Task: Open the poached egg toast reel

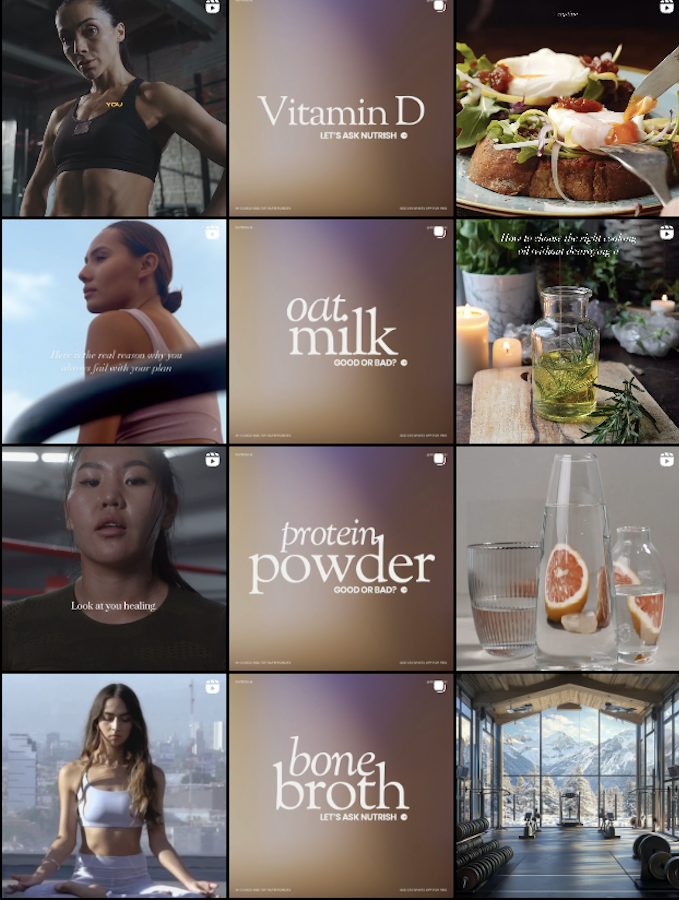Action: point(567,108)
